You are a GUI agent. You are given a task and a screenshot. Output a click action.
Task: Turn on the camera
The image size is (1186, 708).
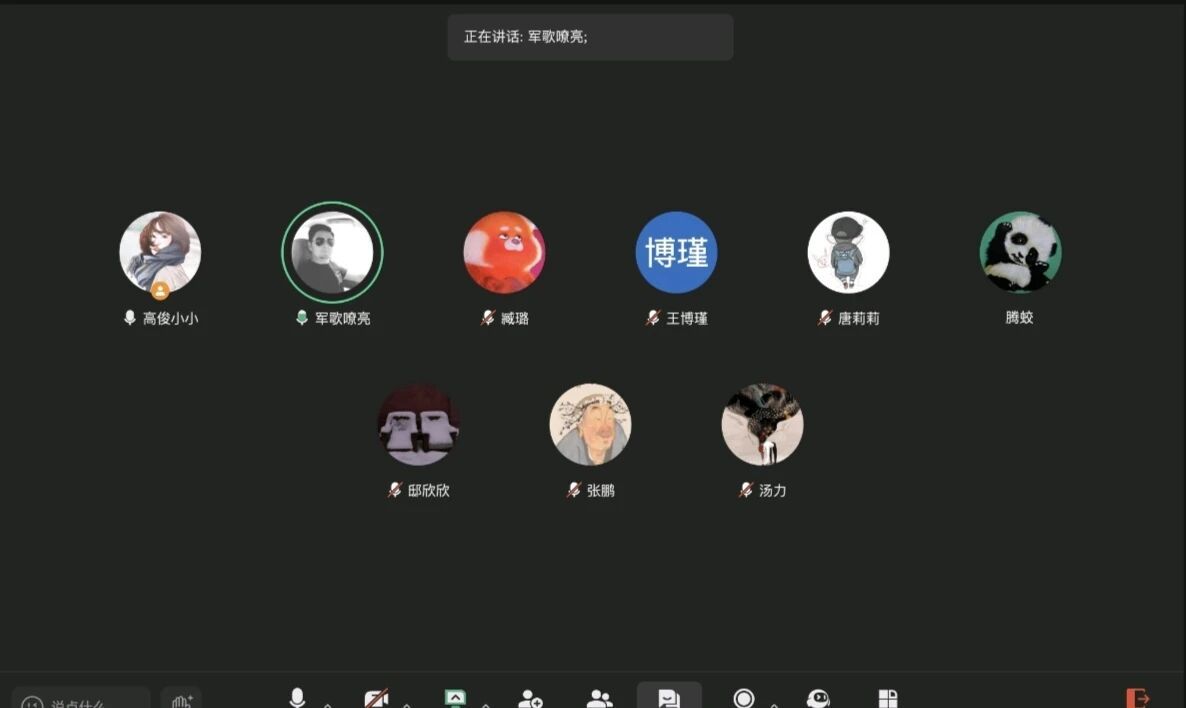pyautogui.click(x=376, y=698)
